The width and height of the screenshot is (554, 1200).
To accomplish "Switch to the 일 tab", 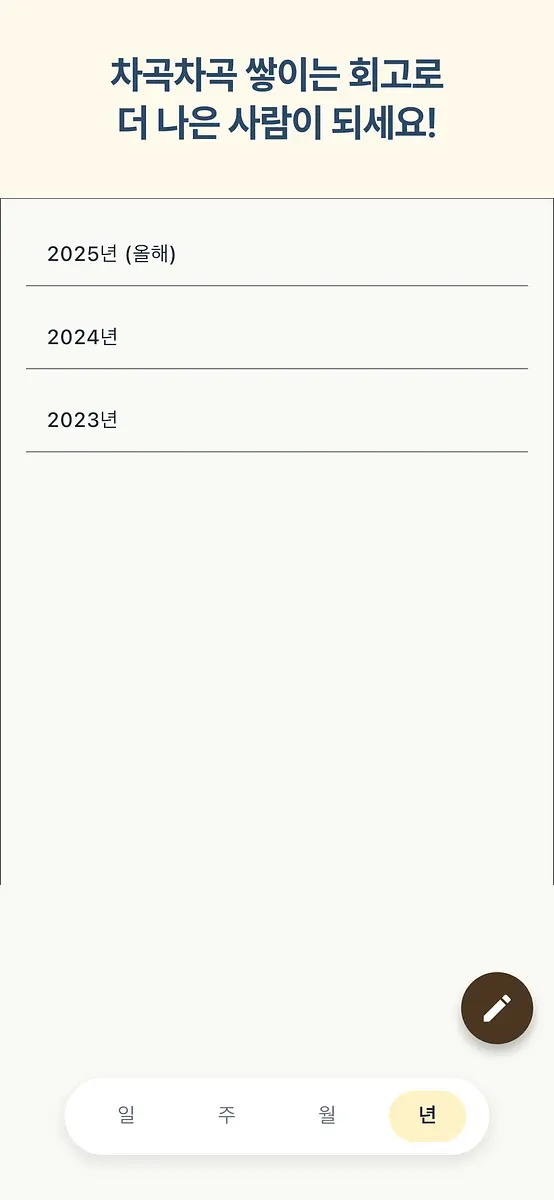I will (x=126, y=1116).
